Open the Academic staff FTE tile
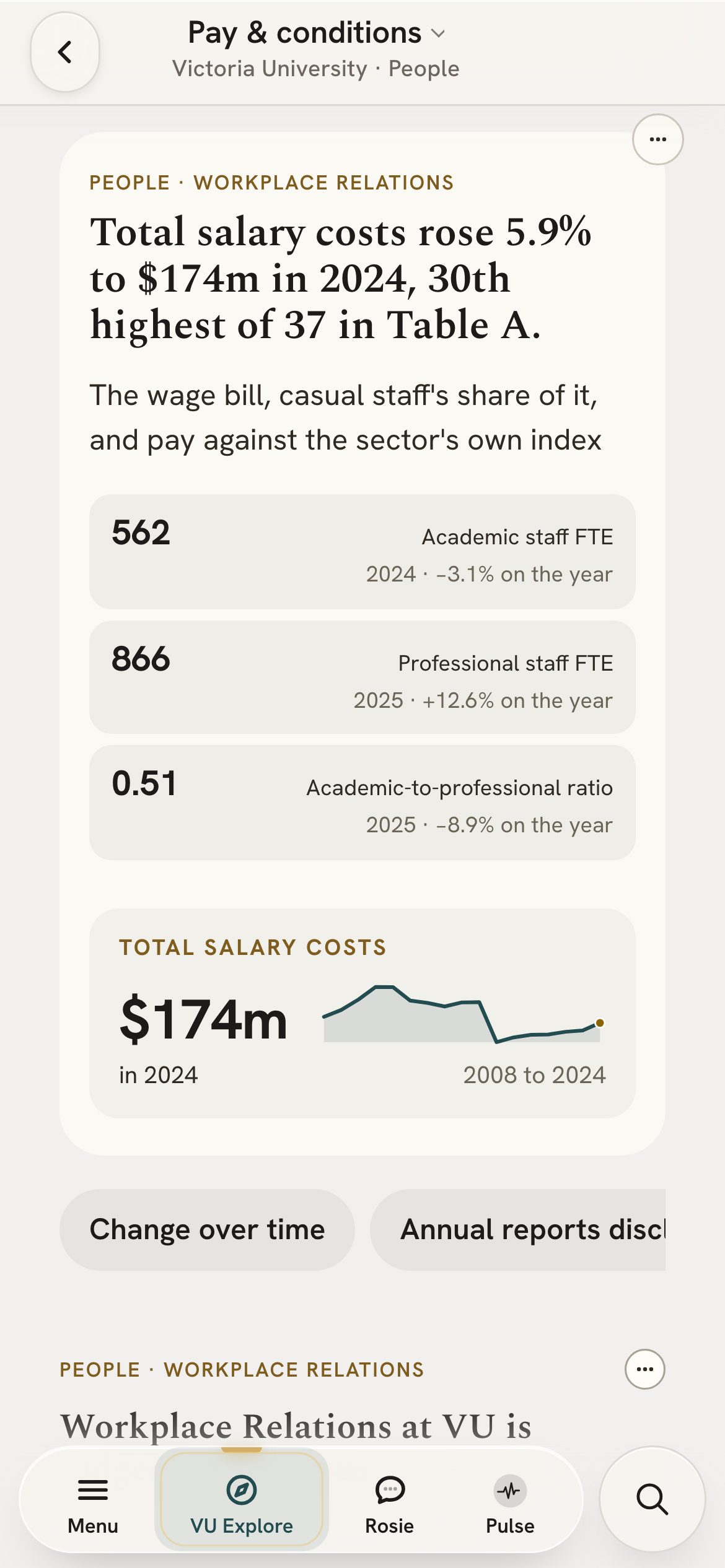The image size is (725, 1568). pyautogui.click(x=362, y=552)
